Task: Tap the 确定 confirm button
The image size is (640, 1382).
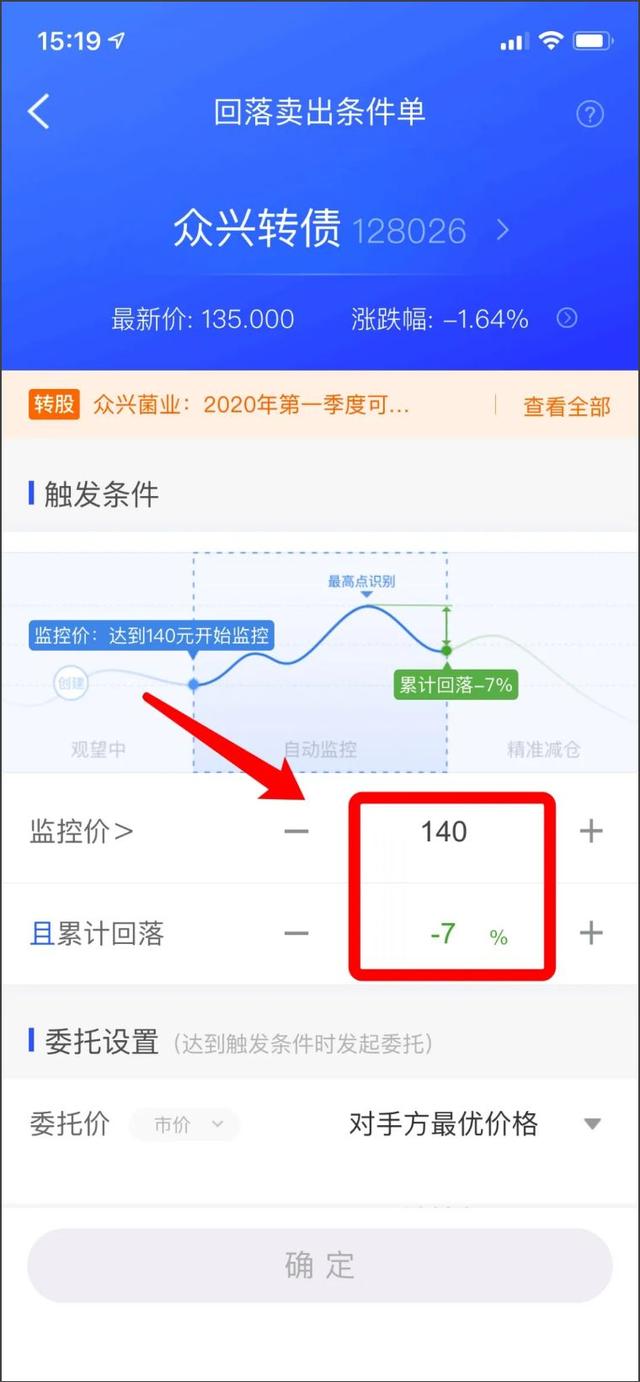Action: (x=320, y=1265)
